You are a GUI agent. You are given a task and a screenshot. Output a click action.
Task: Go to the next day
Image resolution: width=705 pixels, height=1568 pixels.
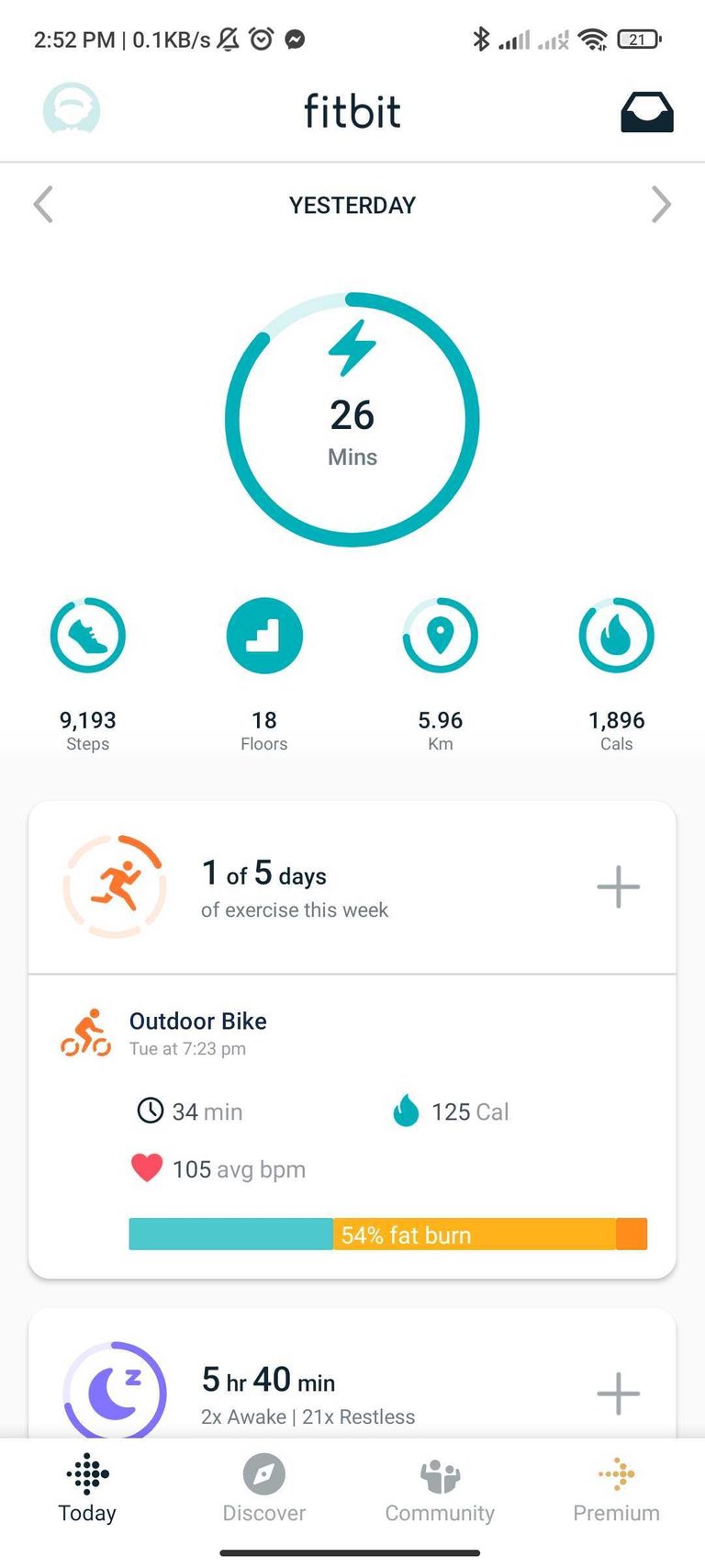coord(661,204)
